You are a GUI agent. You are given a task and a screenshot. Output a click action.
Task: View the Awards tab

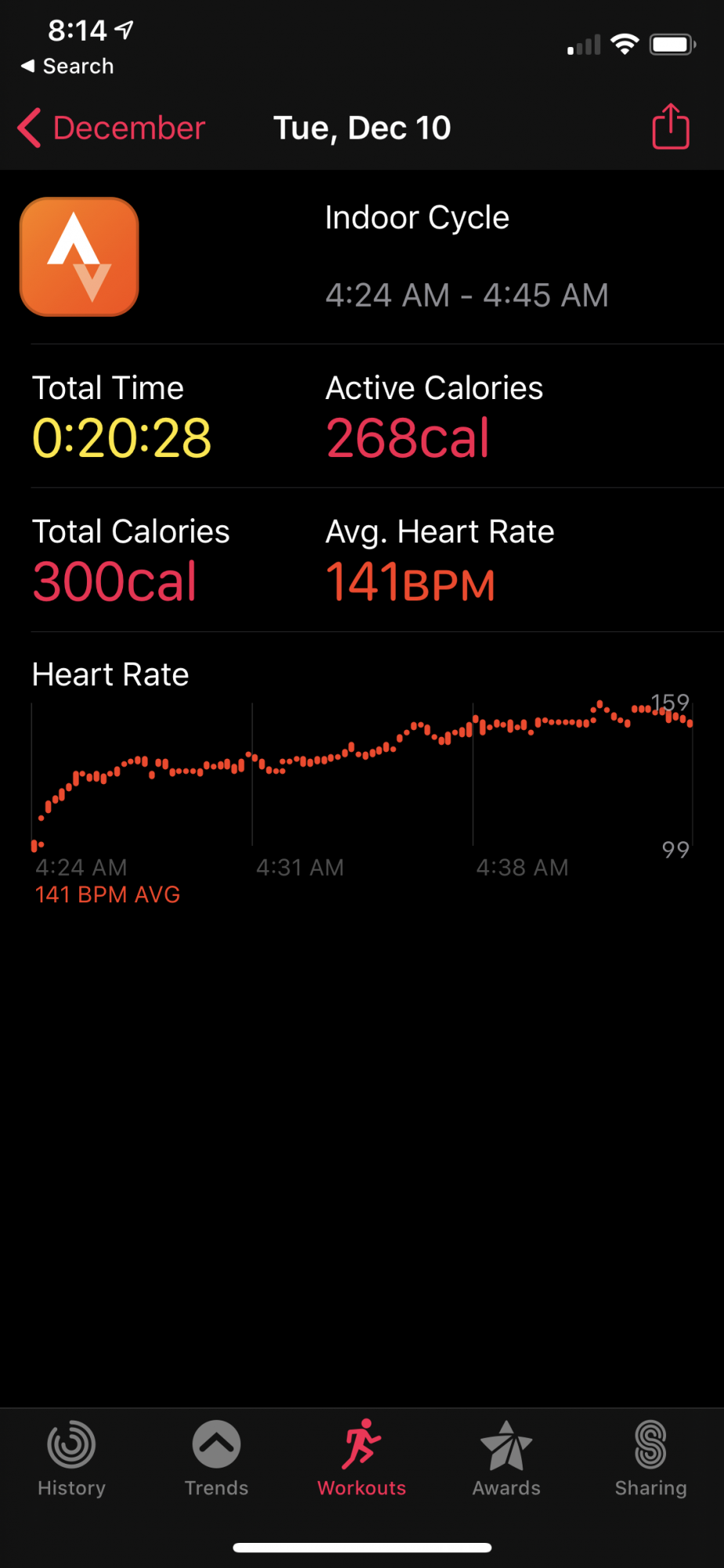coord(506,1458)
